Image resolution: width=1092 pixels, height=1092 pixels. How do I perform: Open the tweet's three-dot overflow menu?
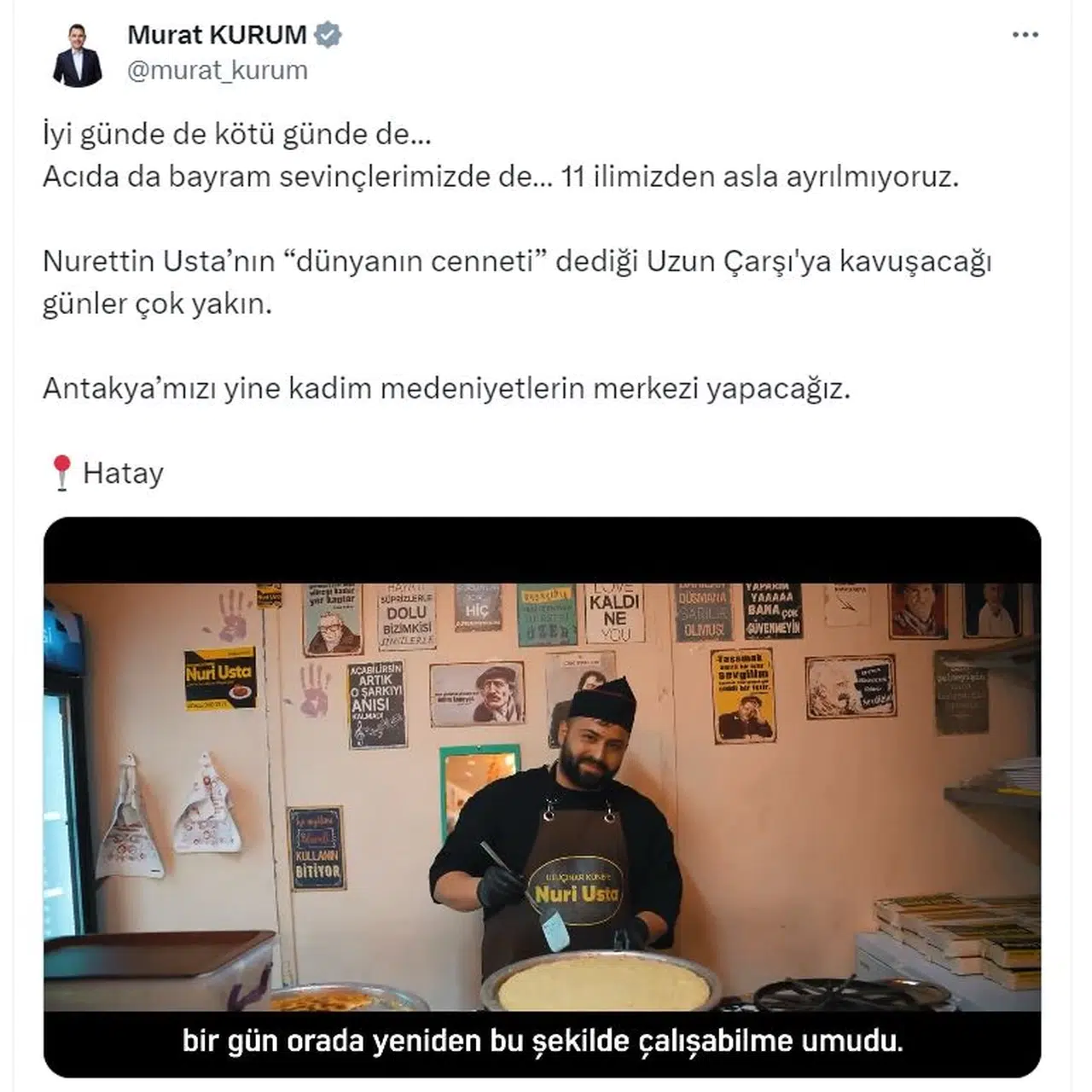[x=1025, y=35]
